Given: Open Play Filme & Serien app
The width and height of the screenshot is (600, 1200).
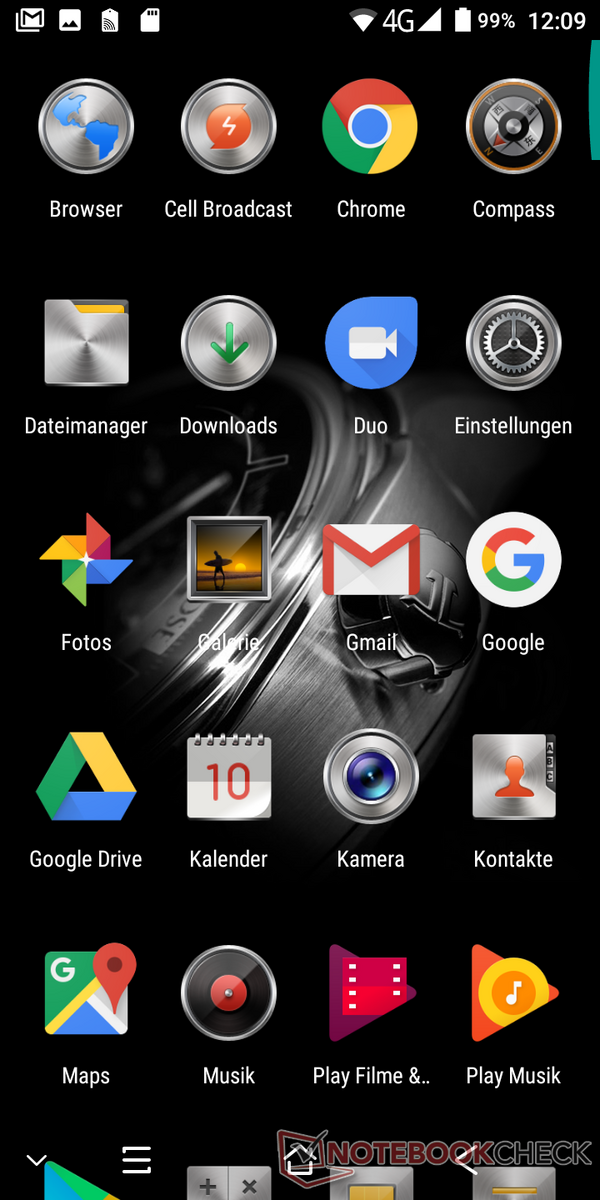Looking at the screenshot, I should click(370, 993).
